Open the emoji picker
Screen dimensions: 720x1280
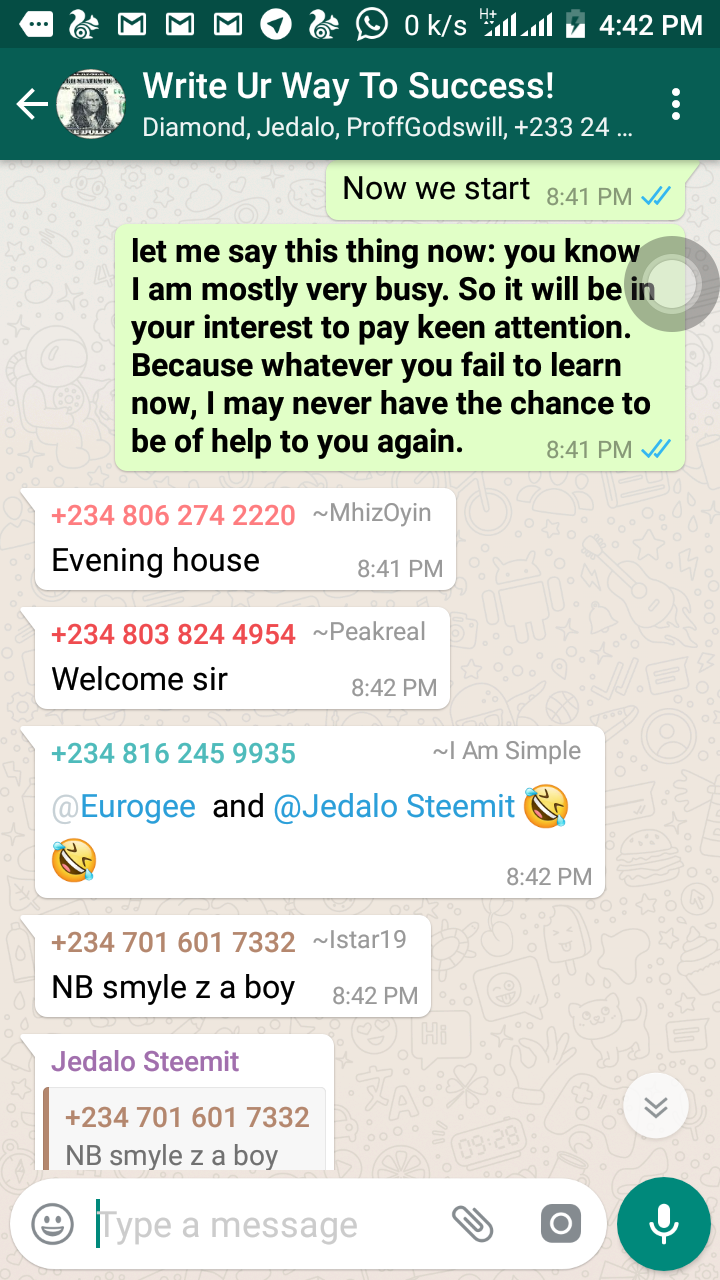tap(52, 1224)
